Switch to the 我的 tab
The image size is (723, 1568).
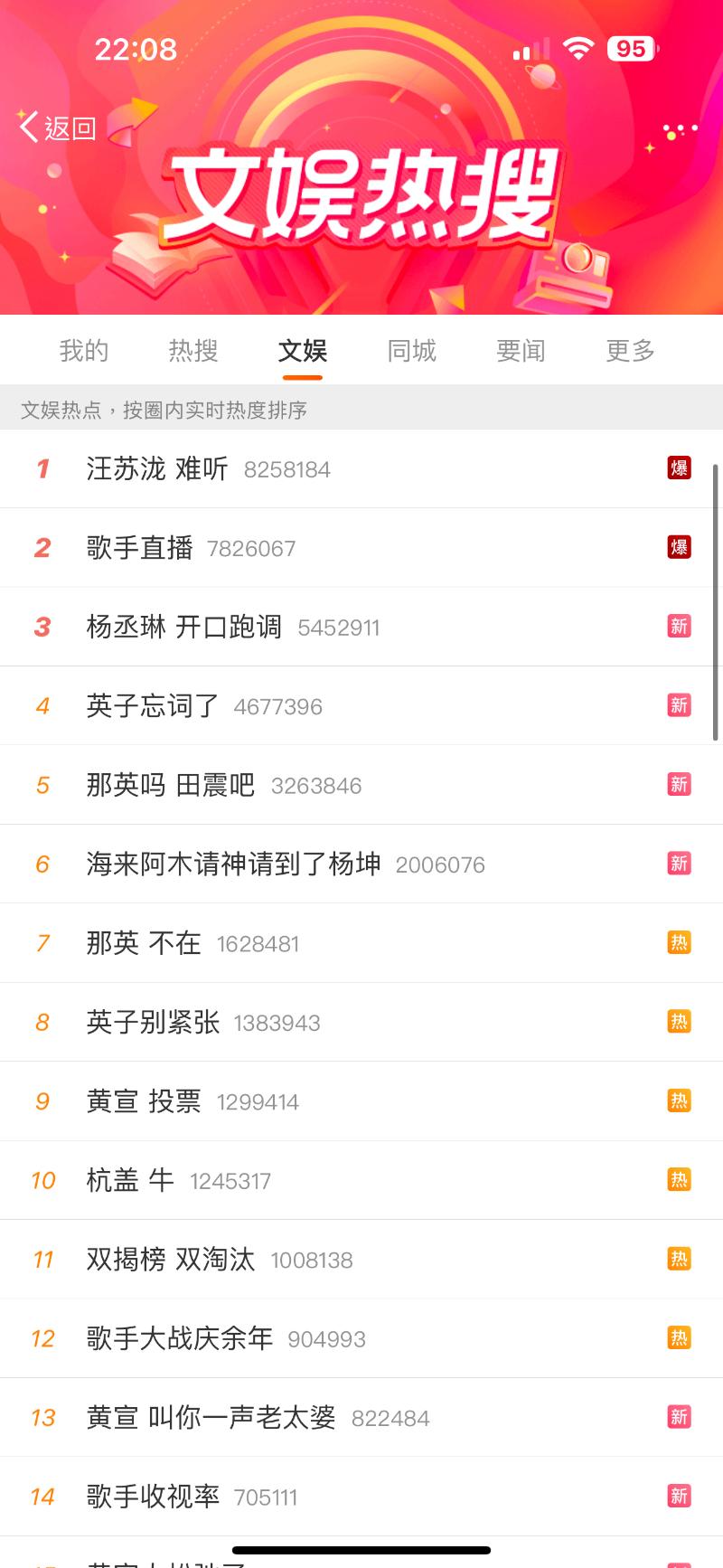[84, 351]
